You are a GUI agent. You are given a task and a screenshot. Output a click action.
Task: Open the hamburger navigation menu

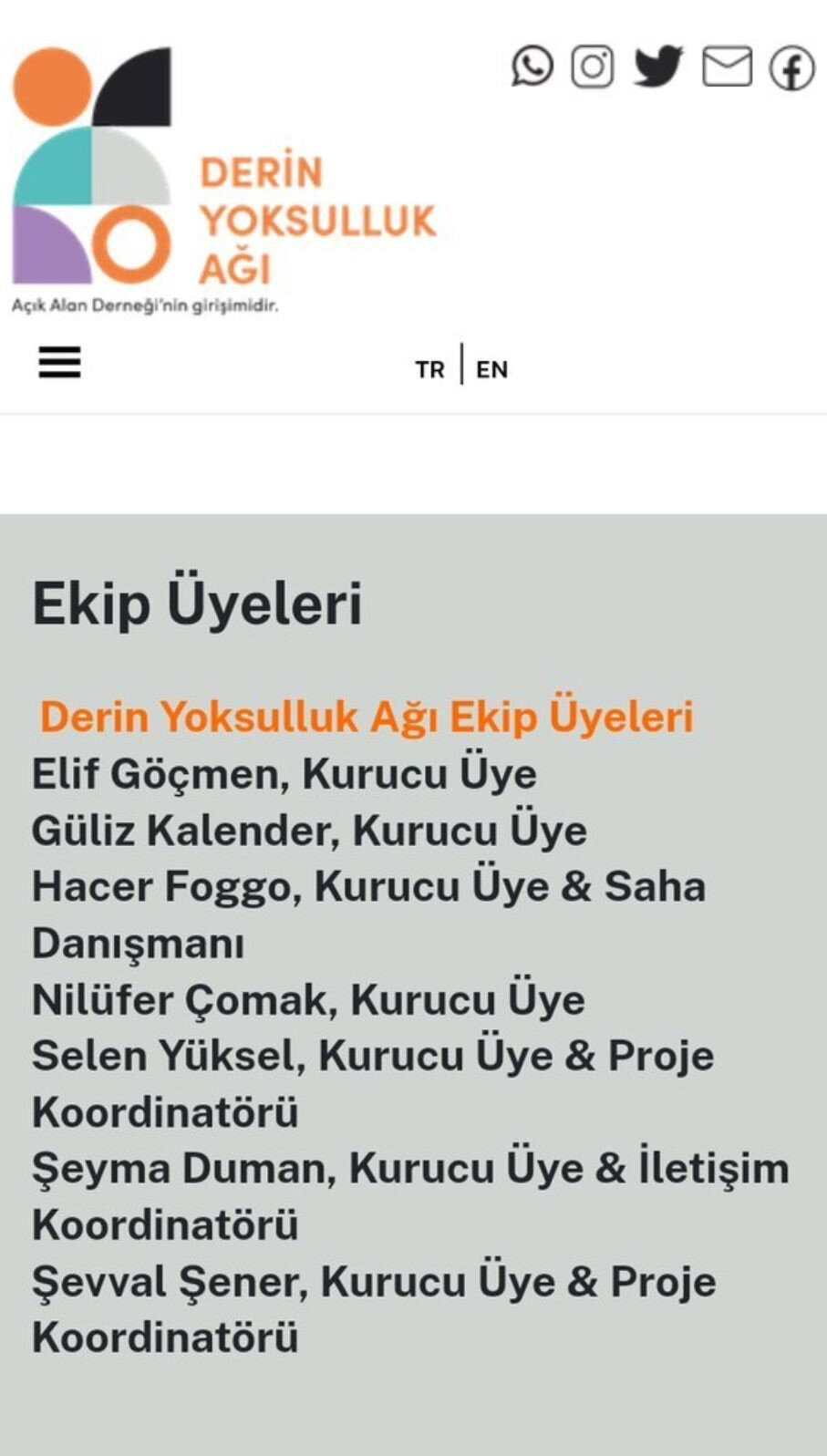point(59,363)
